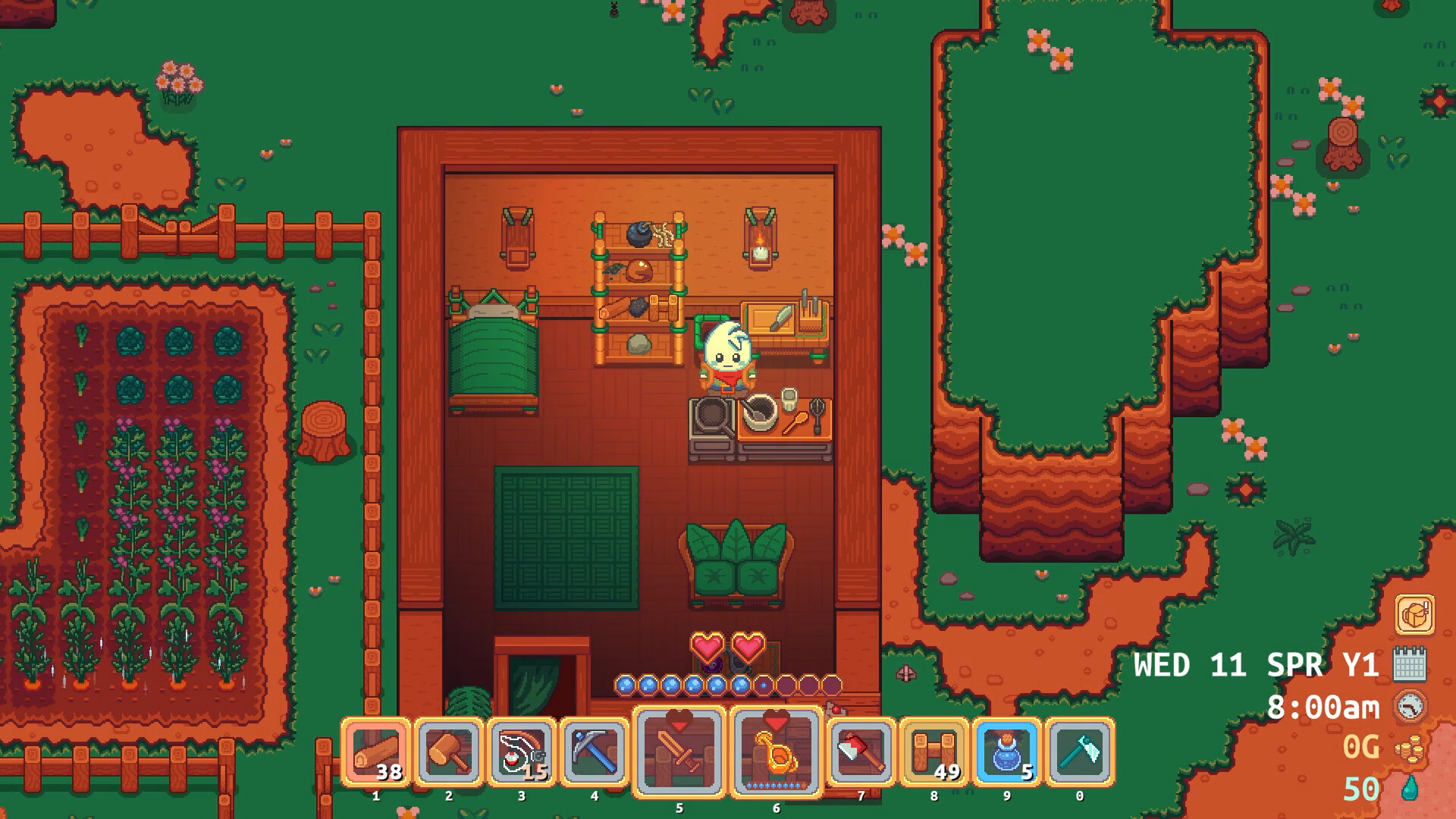Equip the wooden mallet from the hotbar
This screenshot has width=1456, height=819.
pyautogui.click(x=448, y=752)
